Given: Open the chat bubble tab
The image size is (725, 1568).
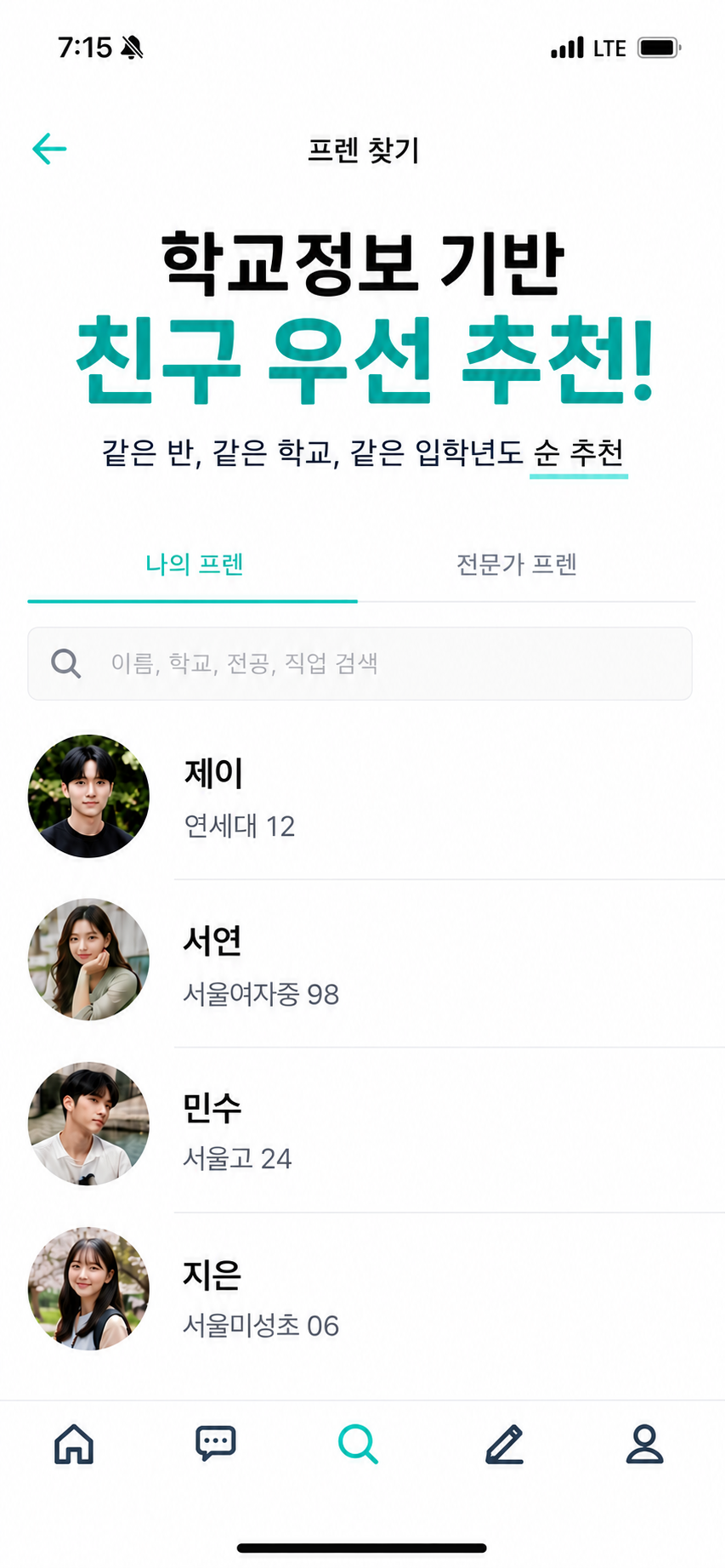Looking at the screenshot, I should click(x=216, y=1444).
